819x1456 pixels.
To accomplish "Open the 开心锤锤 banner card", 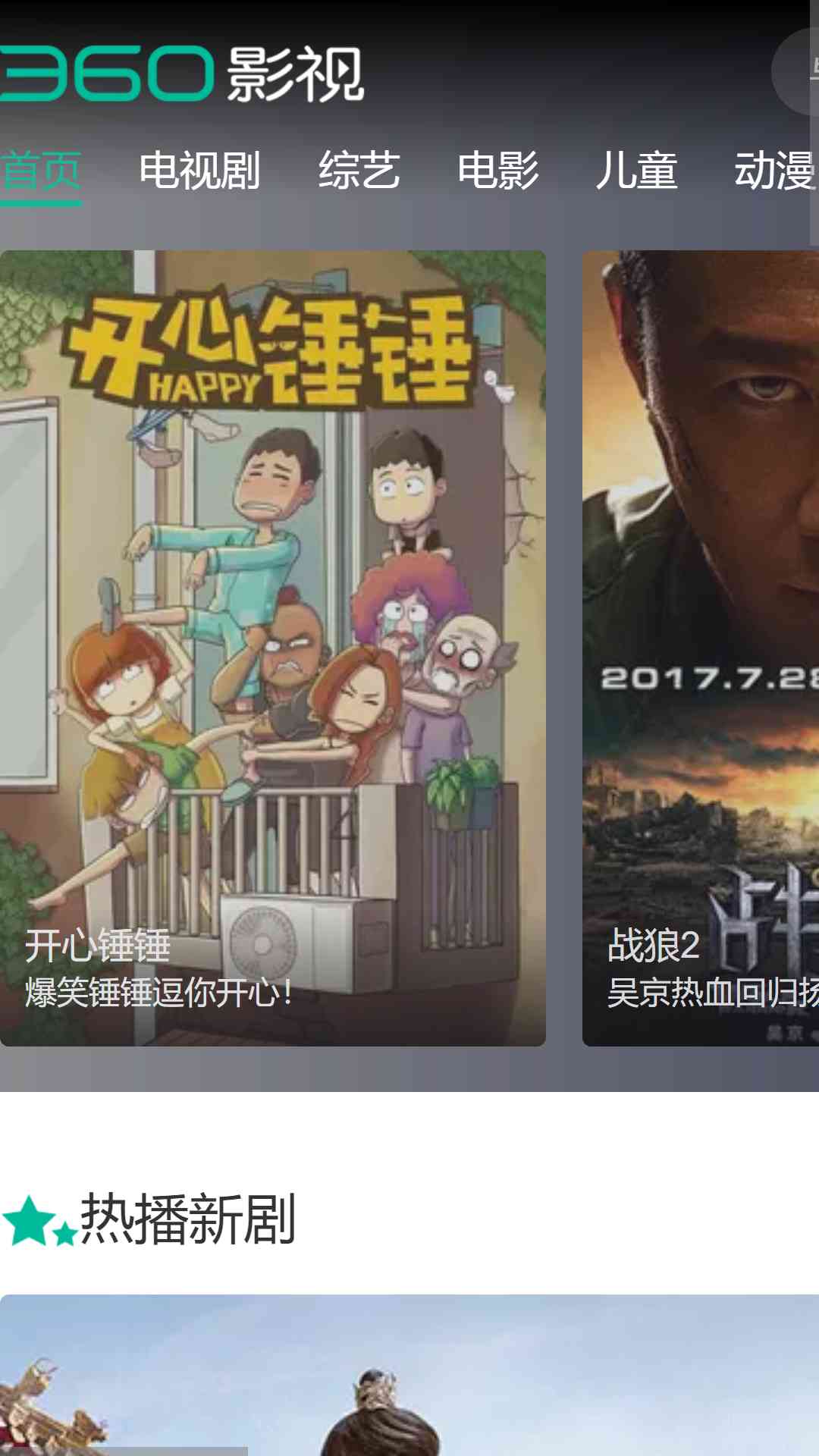I will [x=273, y=648].
